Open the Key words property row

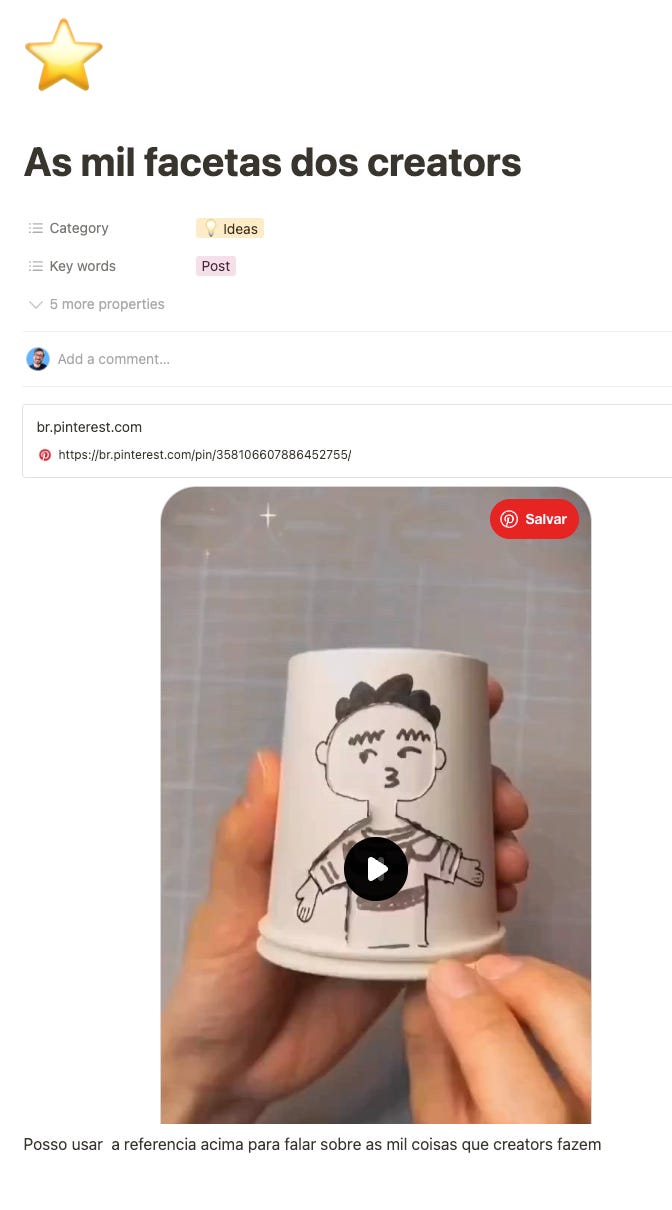pos(82,266)
